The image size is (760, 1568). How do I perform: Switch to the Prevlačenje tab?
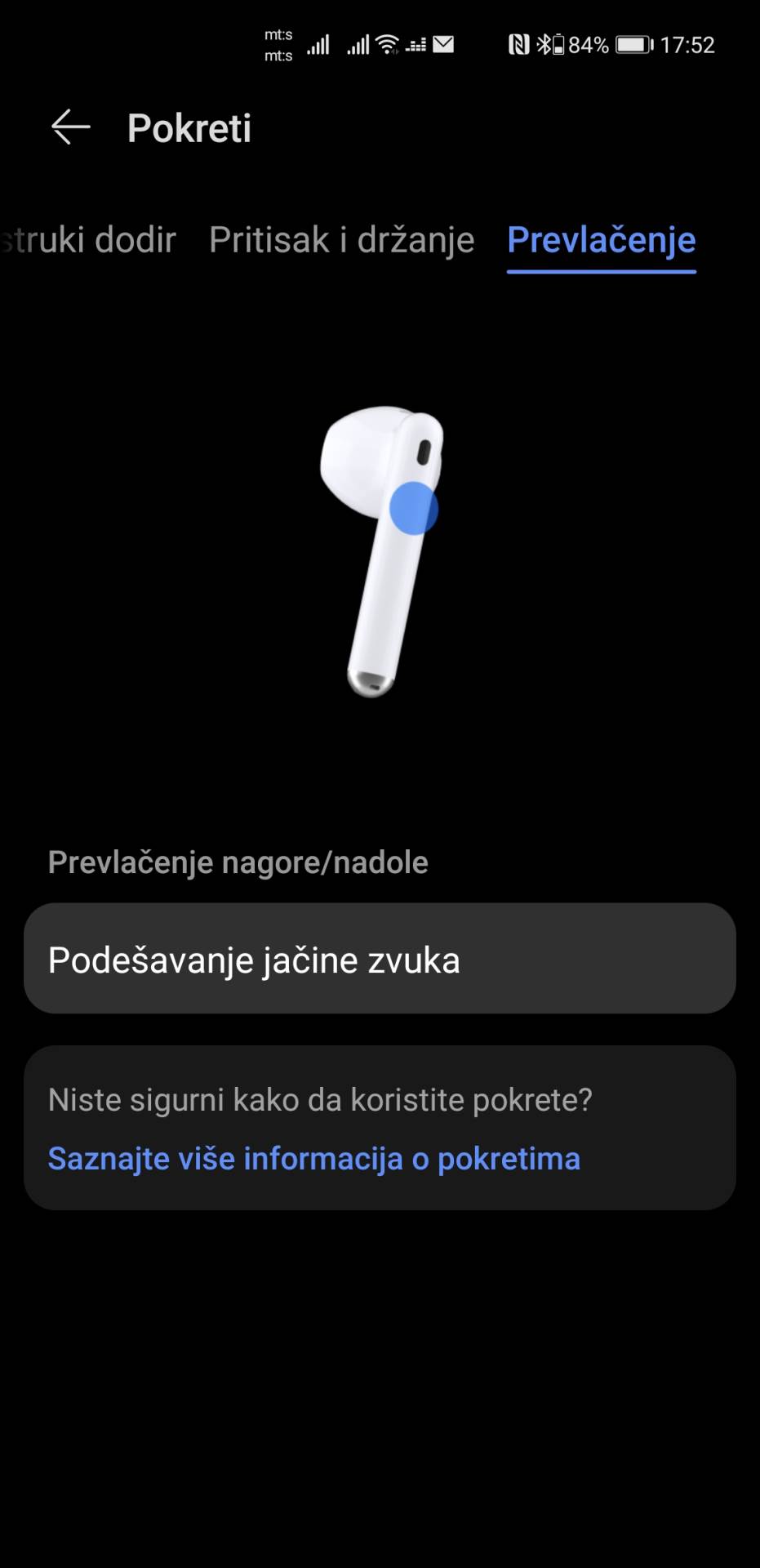(x=601, y=239)
